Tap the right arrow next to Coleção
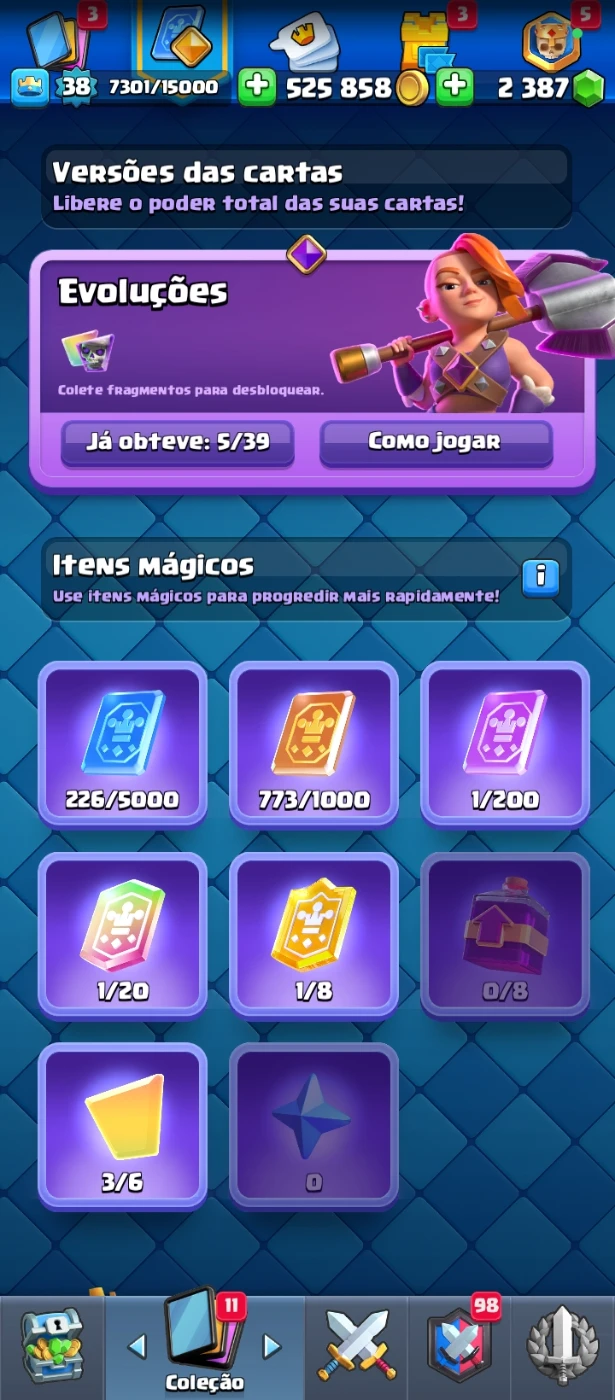This screenshot has height=1400, width=615. pyautogui.click(x=272, y=1347)
